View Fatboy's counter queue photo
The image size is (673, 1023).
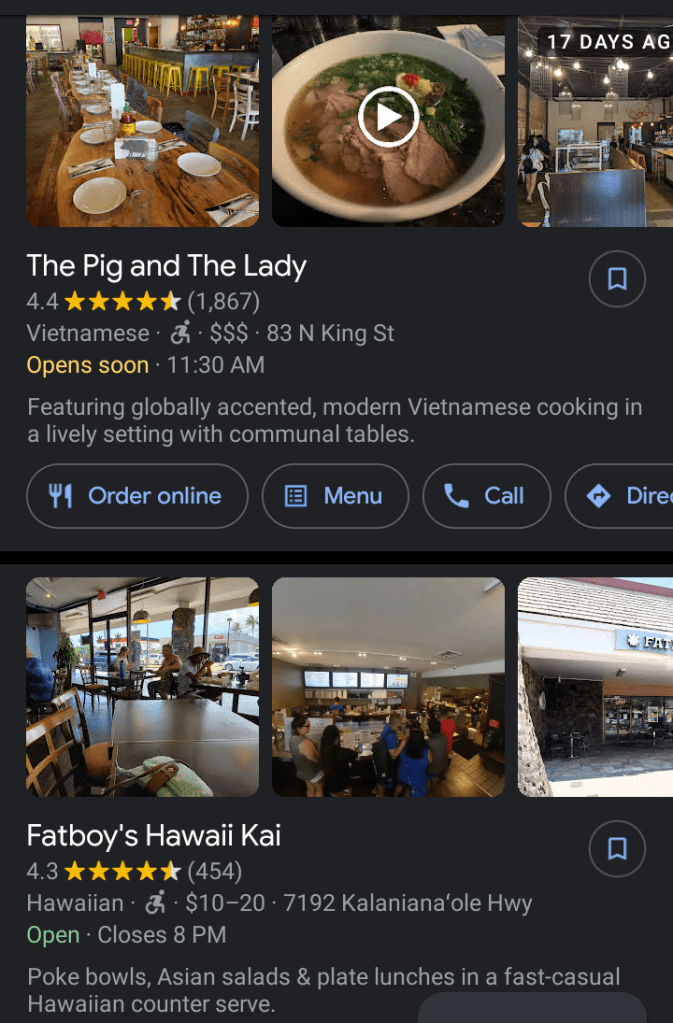pos(388,687)
